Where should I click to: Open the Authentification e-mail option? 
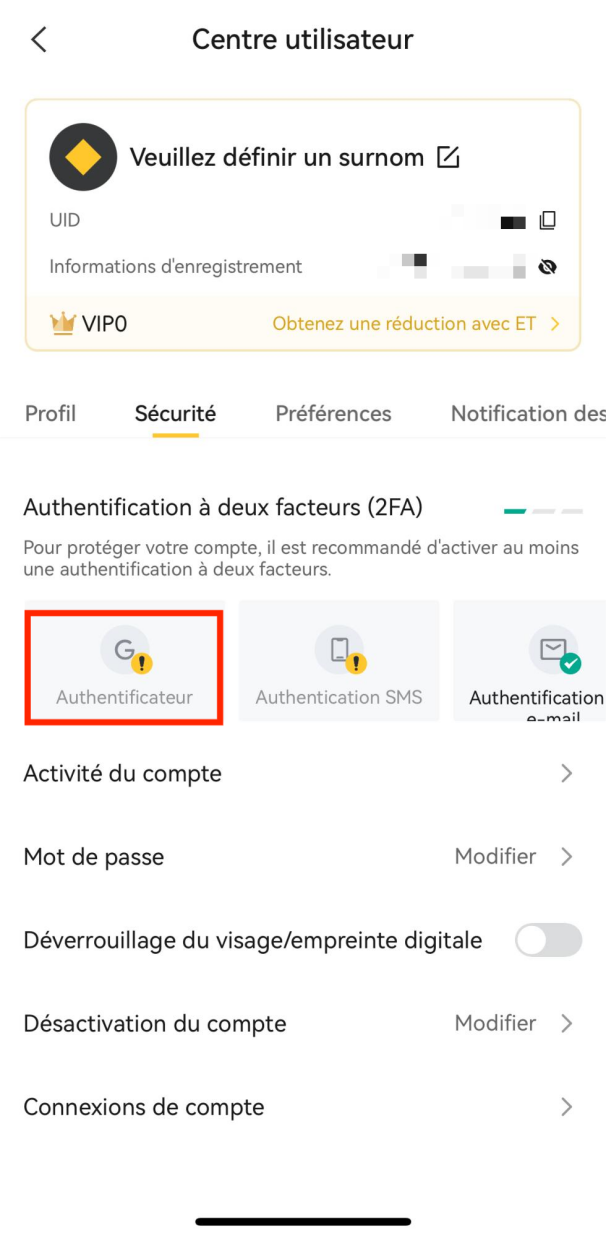(x=530, y=661)
